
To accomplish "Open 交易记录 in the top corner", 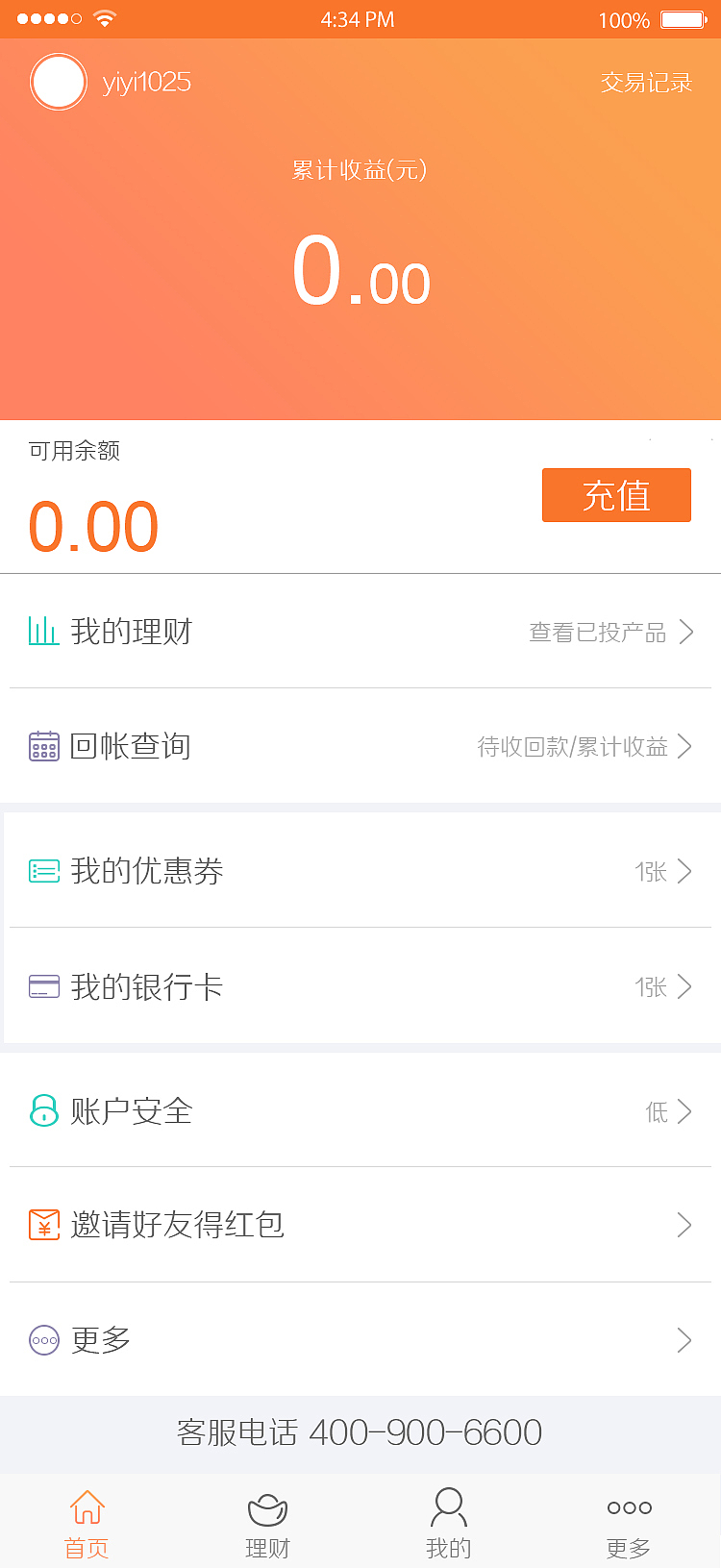I will click(x=645, y=83).
